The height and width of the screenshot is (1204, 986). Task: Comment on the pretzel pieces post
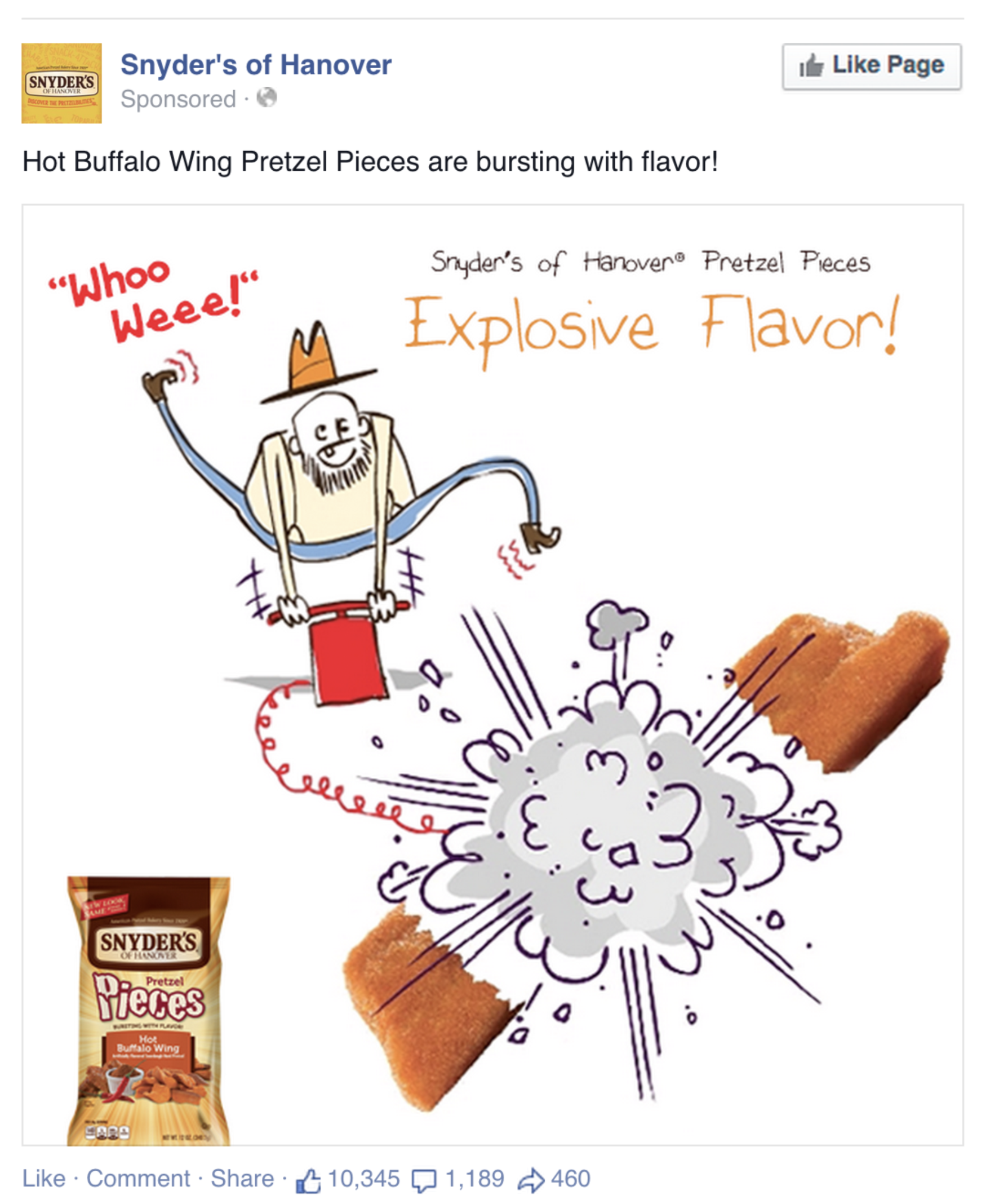138,1179
